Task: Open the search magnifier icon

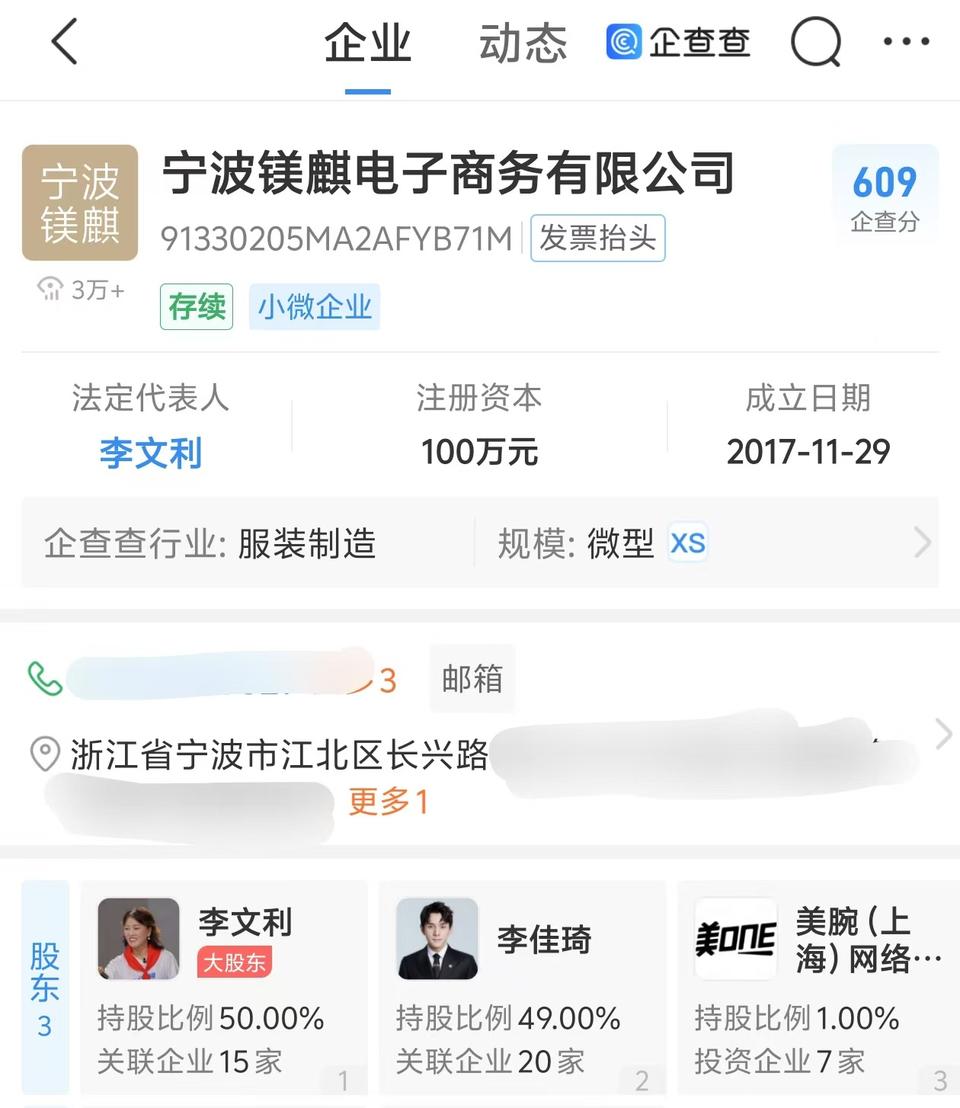Action: pyautogui.click(x=815, y=44)
